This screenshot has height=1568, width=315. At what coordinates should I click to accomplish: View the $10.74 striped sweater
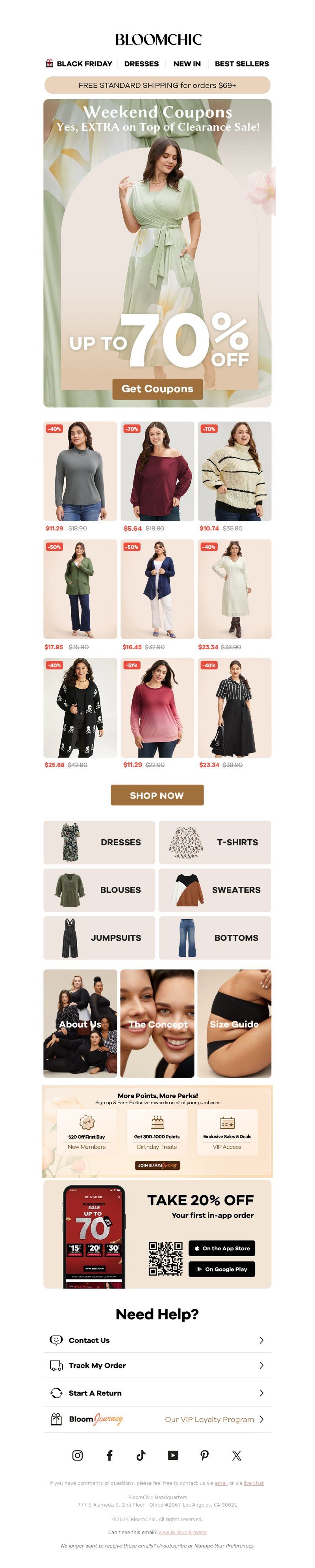(x=234, y=471)
